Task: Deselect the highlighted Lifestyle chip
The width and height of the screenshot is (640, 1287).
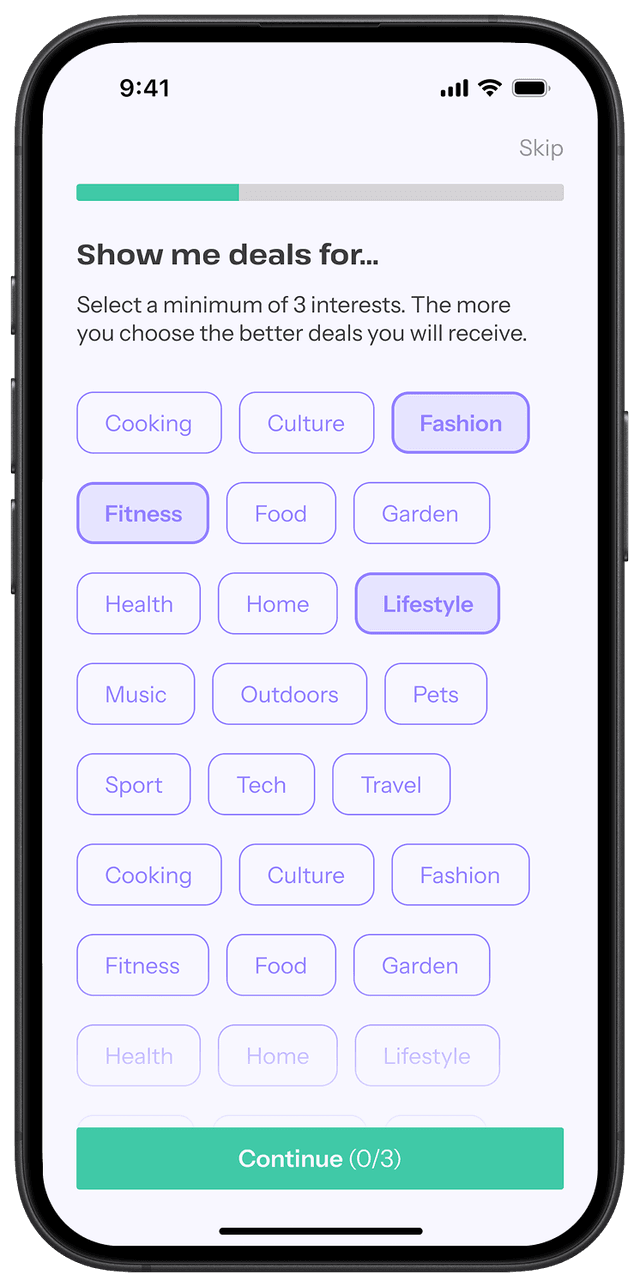Action: pyautogui.click(x=427, y=604)
